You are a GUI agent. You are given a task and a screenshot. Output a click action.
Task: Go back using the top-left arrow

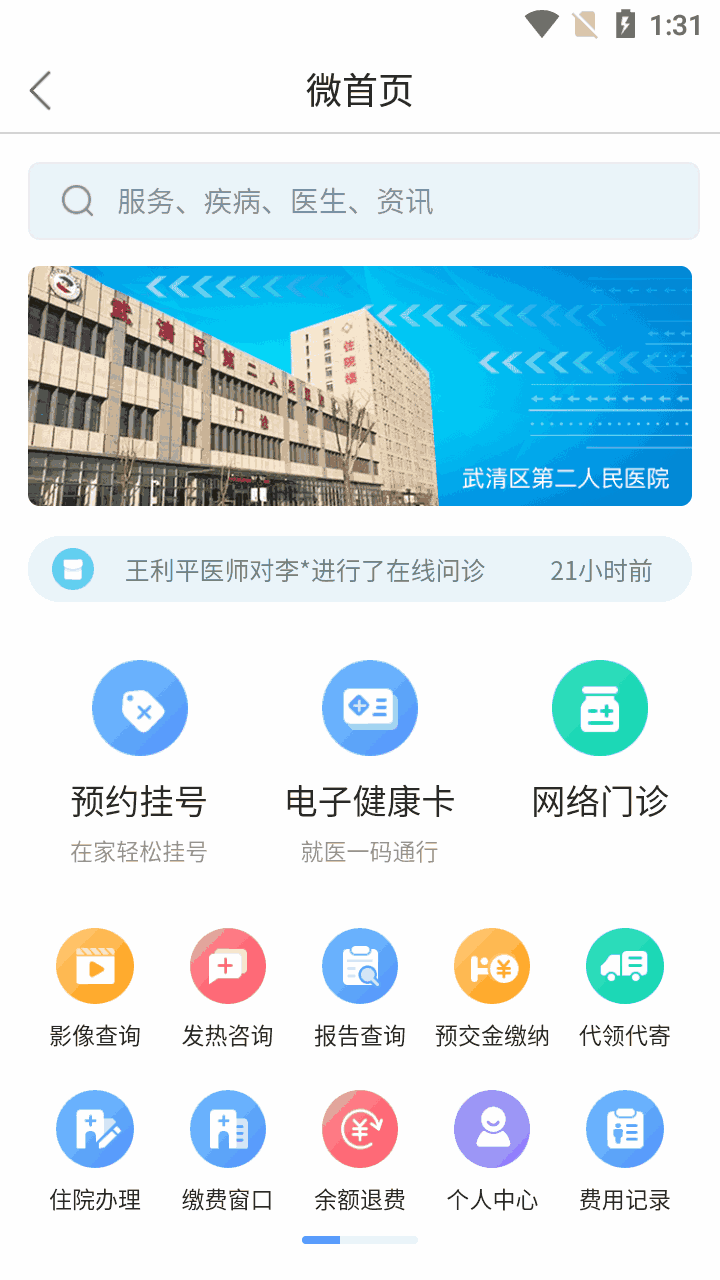pyautogui.click(x=40, y=91)
